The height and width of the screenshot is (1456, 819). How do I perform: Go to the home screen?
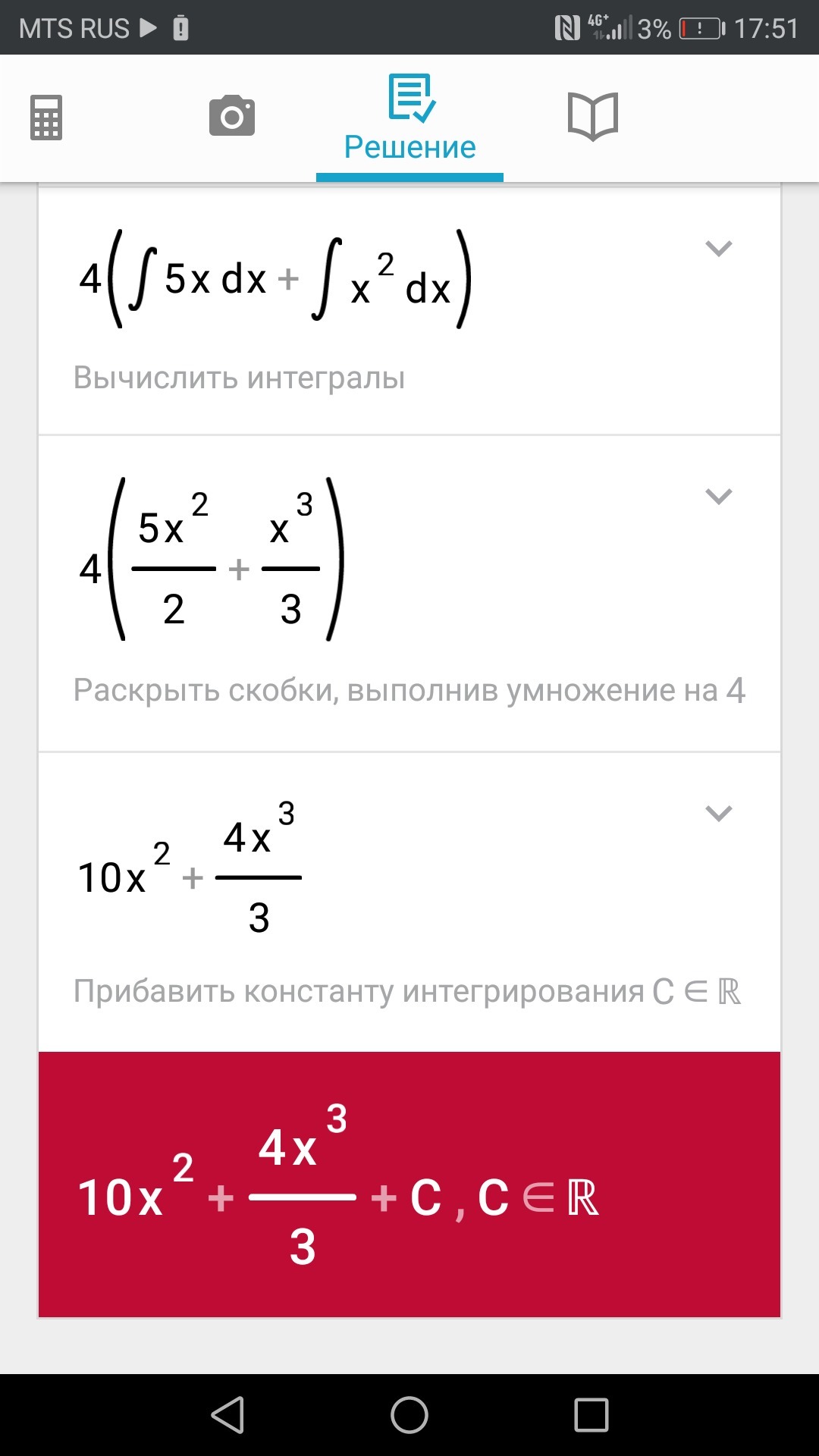[409, 1415]
